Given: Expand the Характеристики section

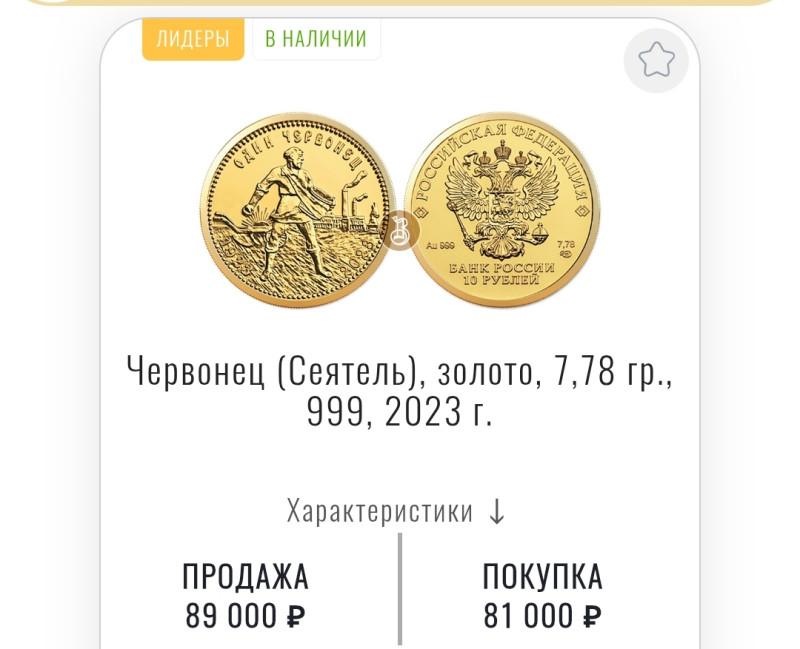Looking at the screenshot, I should (397, 512).
